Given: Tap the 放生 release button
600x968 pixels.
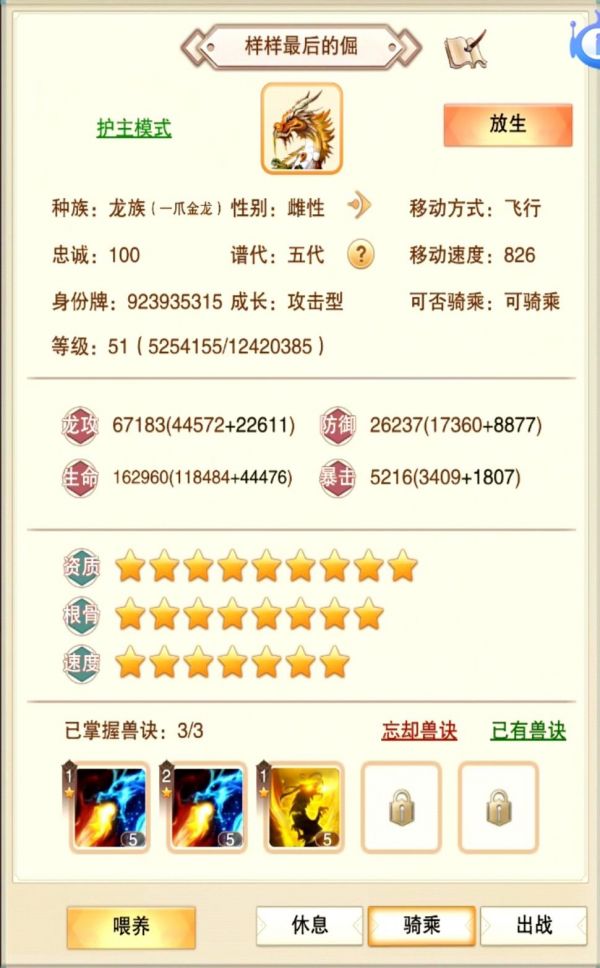Looking at the screenshot, I should (508, 126).
